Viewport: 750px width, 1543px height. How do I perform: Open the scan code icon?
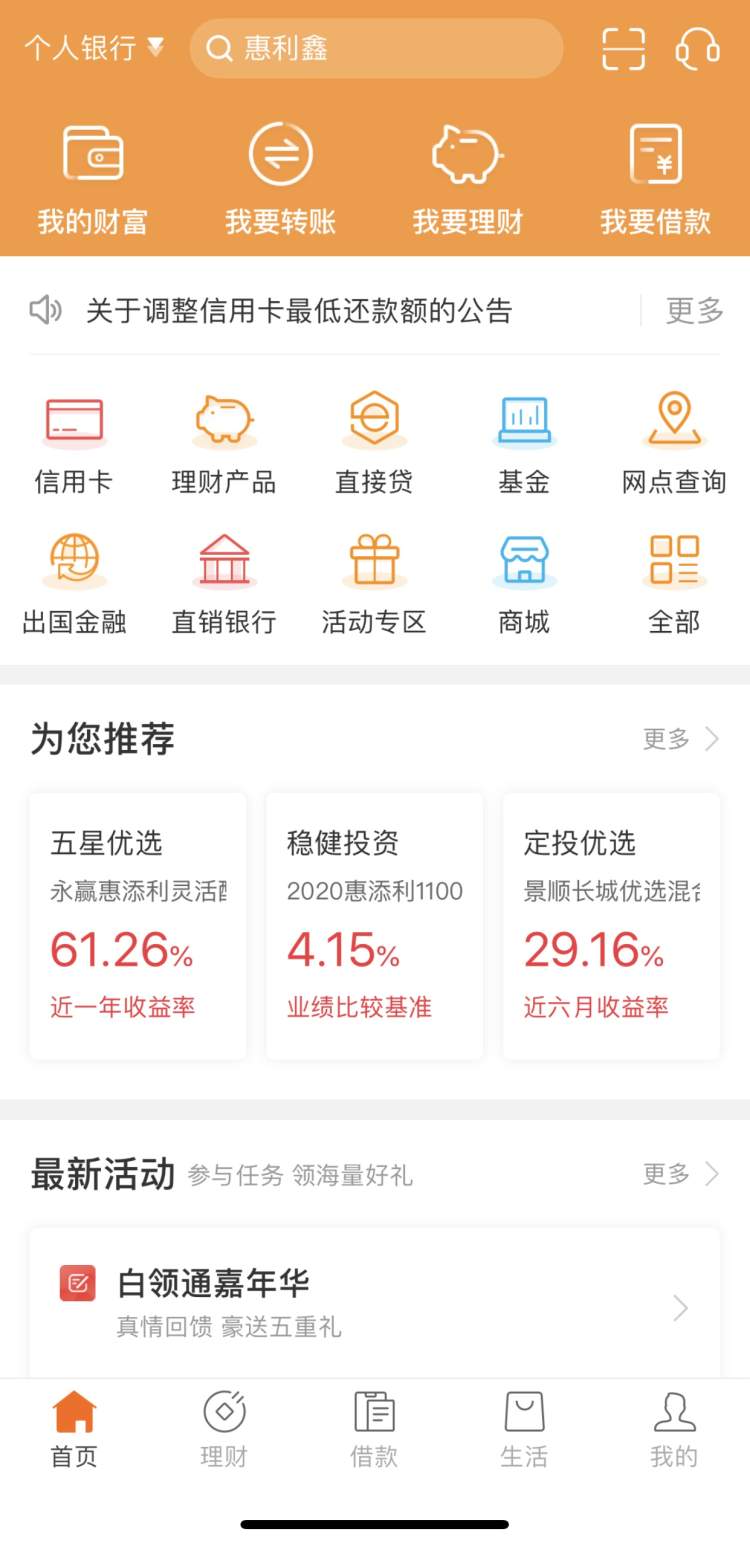(x=623, y=48)
